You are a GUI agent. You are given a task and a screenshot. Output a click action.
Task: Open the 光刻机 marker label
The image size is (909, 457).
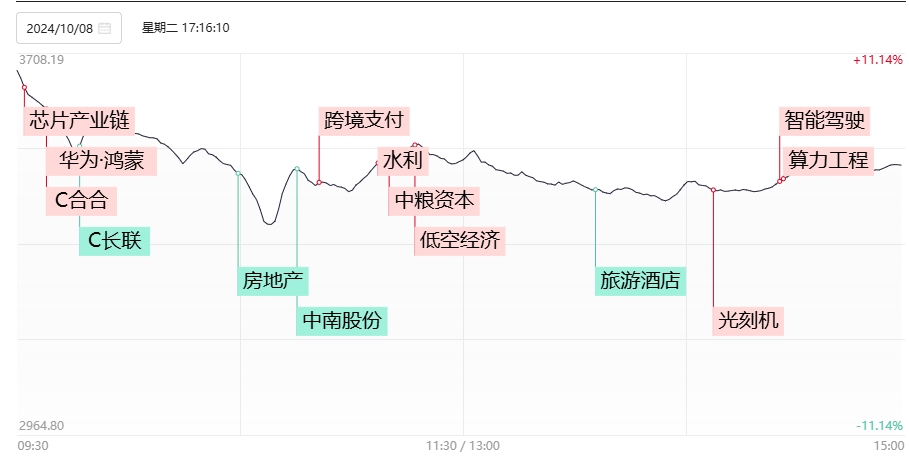(x=748, y=321)
